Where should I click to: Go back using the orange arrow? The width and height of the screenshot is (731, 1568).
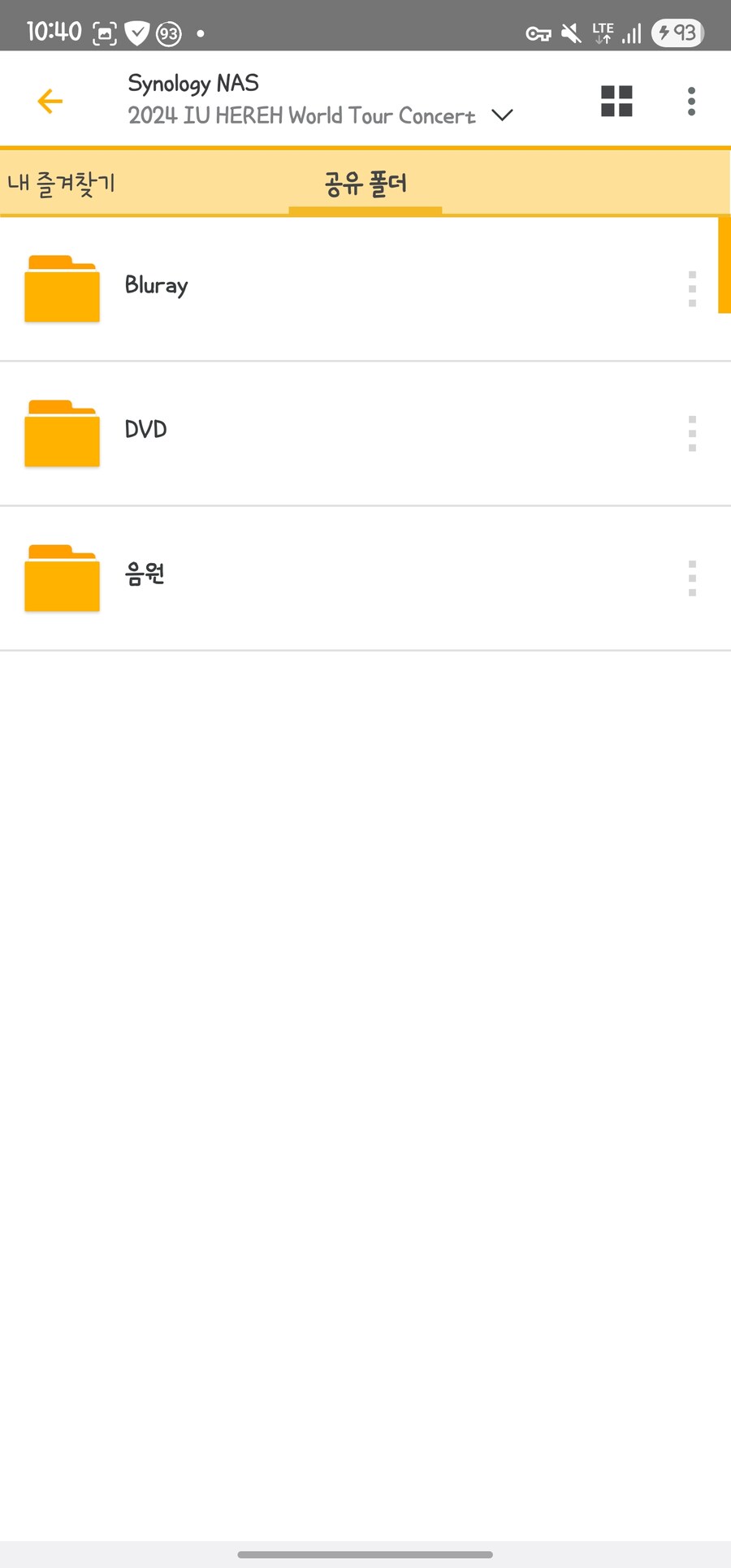[x=50, y=102]
